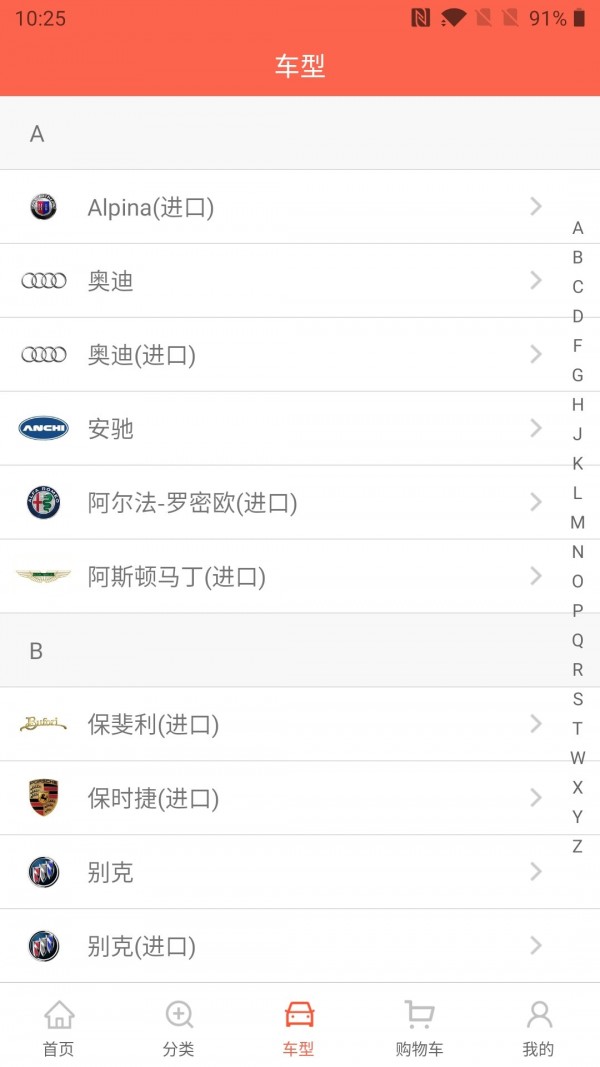Image resolution: width=600 pixels, height=1067 pixels.
Task: Jump to letter S in index
Action: coord(577,699)
